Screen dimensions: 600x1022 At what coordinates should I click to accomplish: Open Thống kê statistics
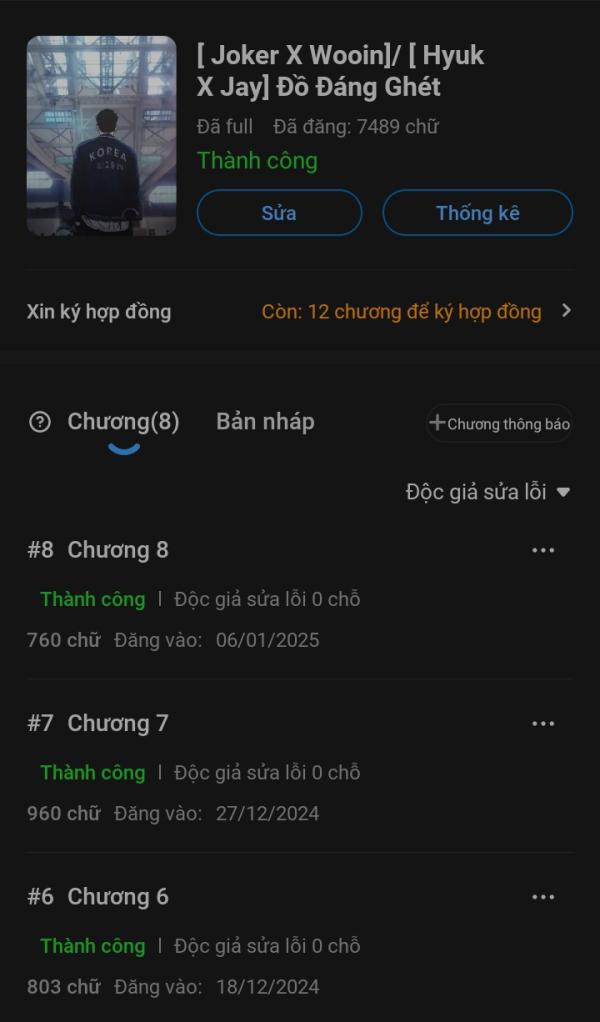point(477,213)
